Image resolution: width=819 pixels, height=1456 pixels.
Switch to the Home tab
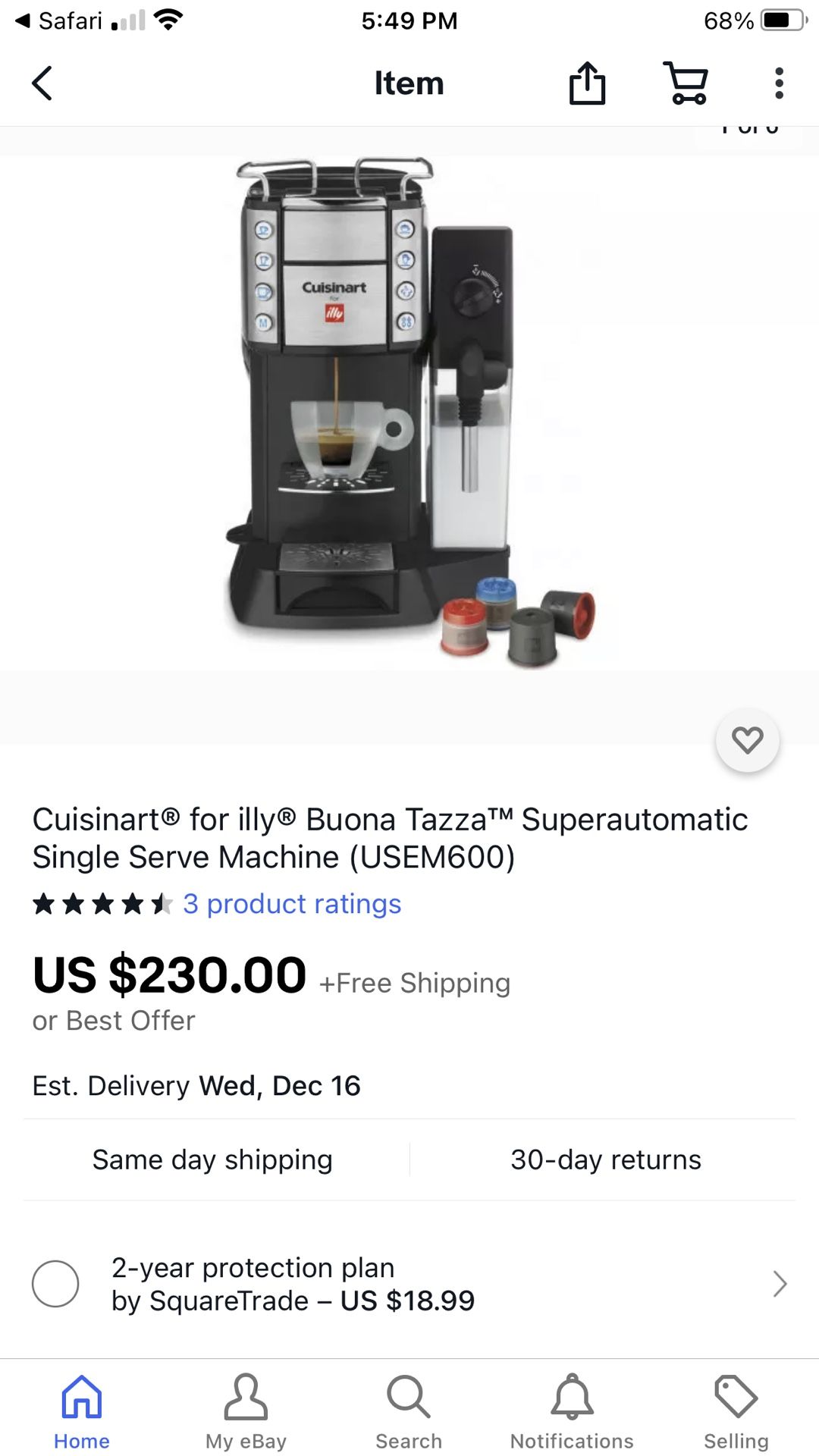coord(82,1411)
